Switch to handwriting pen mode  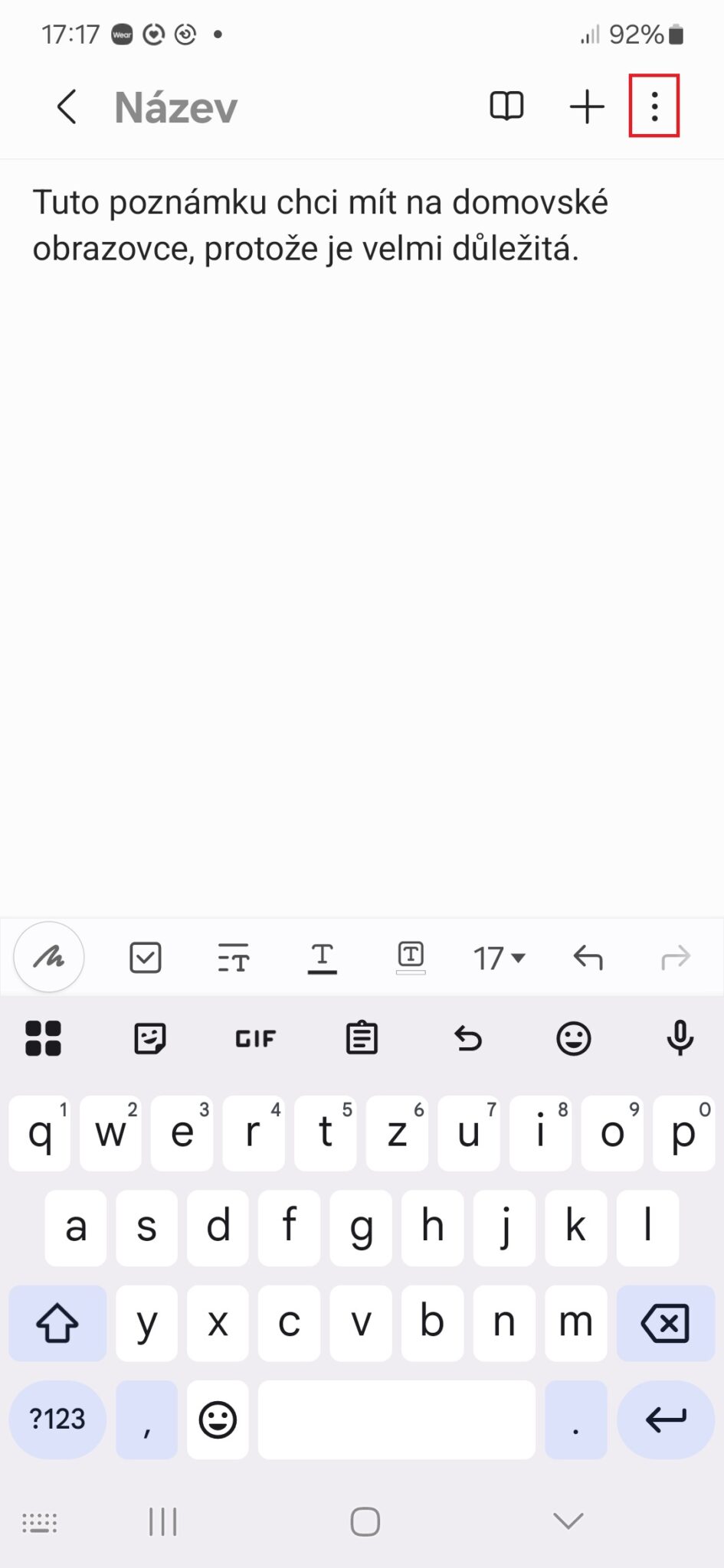point(49,957)
